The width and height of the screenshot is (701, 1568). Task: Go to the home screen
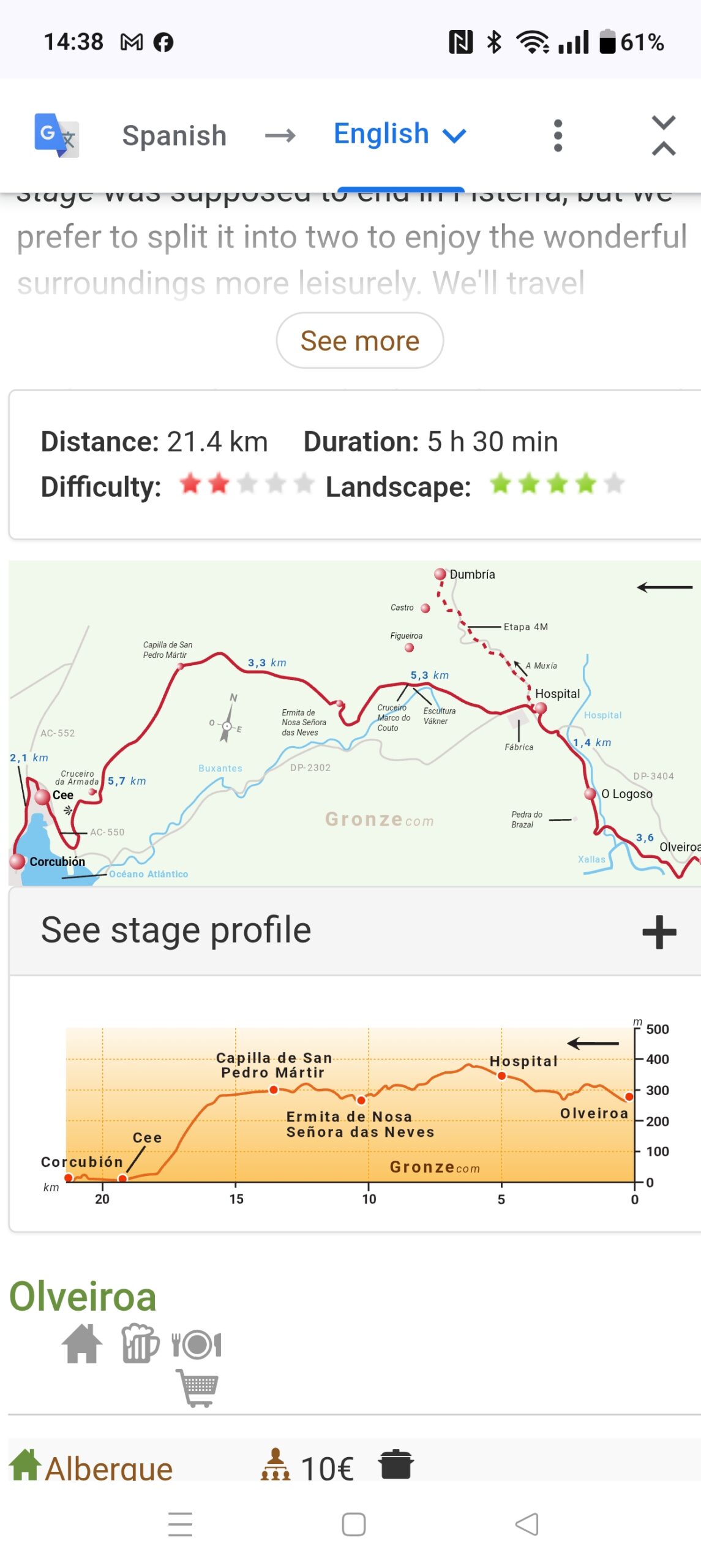[353, 1524]
